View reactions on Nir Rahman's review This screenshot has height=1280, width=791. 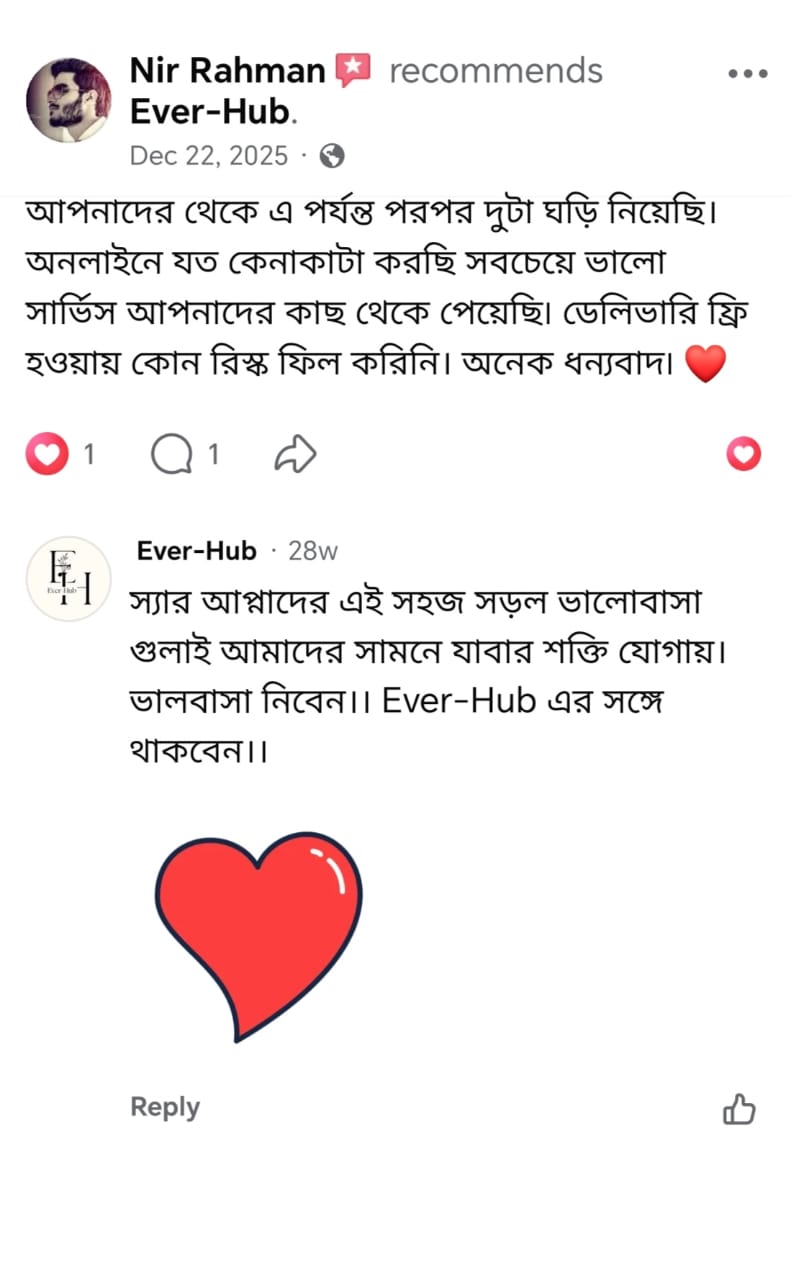pyautogui.click(x=60, y=455)
